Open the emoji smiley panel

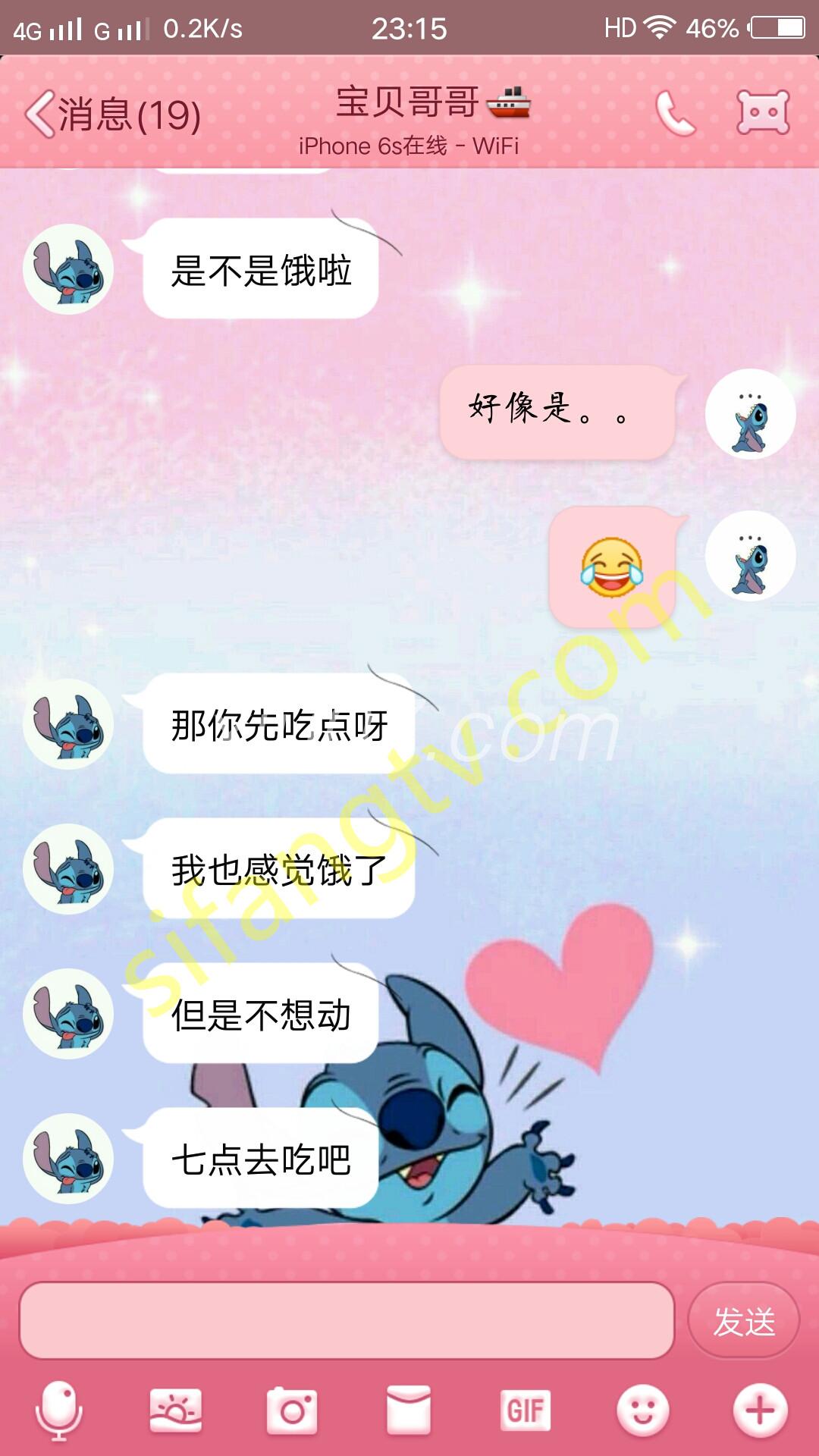(642, 1410)
